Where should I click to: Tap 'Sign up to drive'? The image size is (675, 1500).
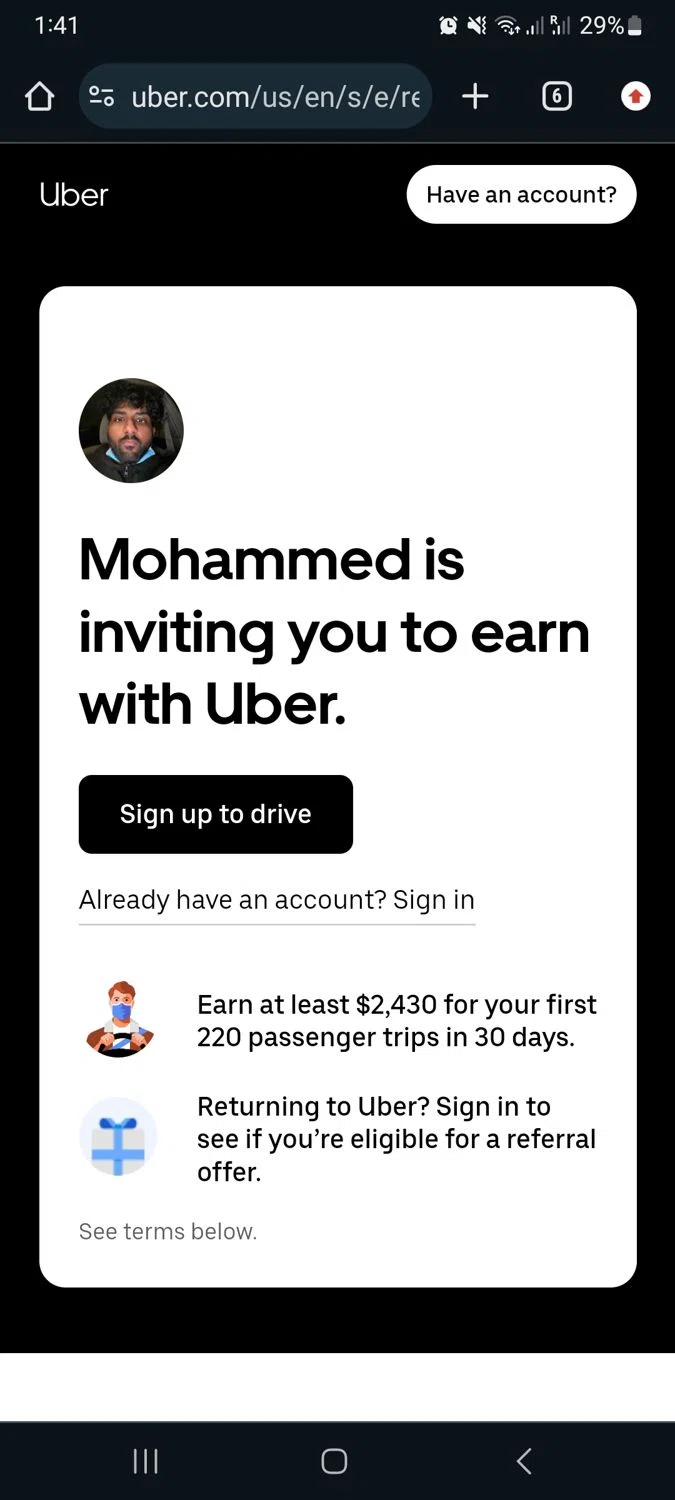pos(216,814)
